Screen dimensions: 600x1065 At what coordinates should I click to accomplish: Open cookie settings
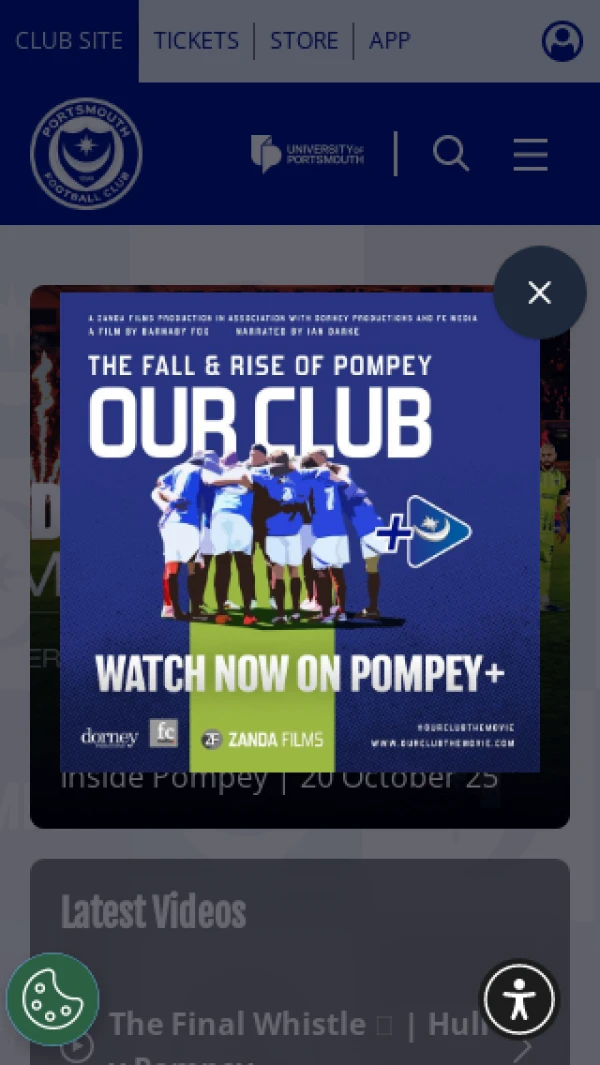[53, 999]
